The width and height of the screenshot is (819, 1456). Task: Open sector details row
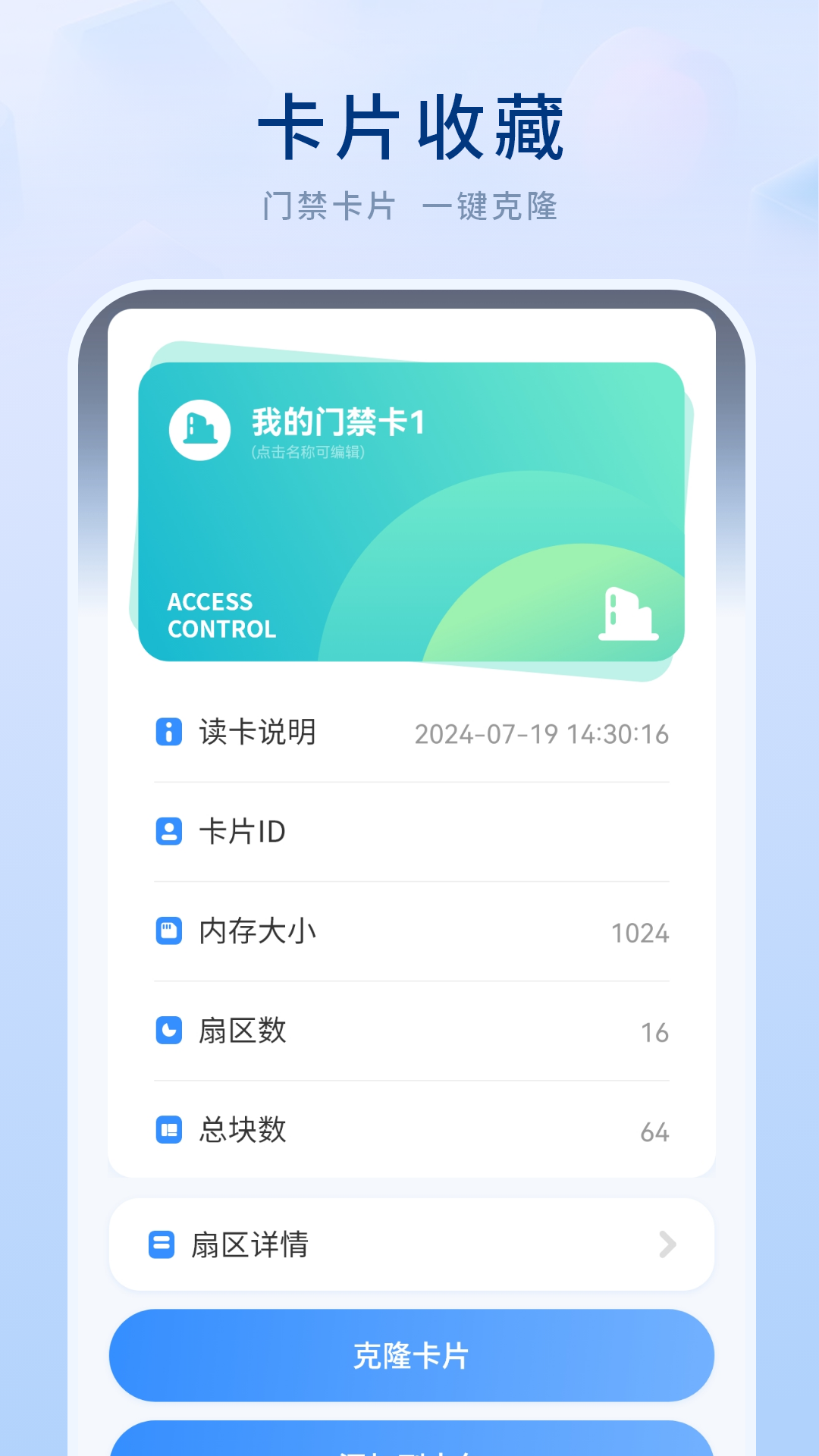pyautogui.click(x=409, y=1244)
